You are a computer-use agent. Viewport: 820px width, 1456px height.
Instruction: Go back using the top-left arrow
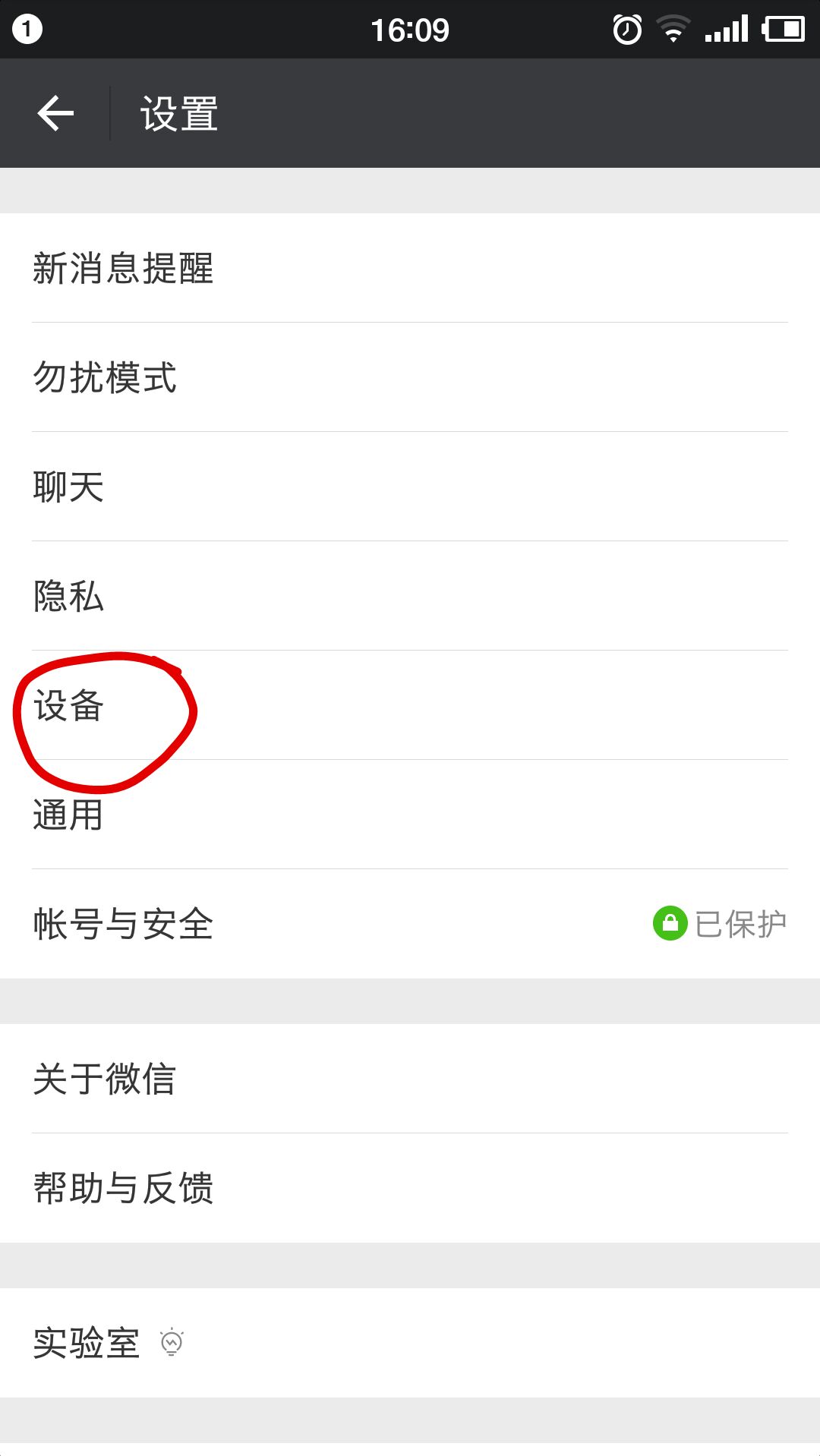55,114
